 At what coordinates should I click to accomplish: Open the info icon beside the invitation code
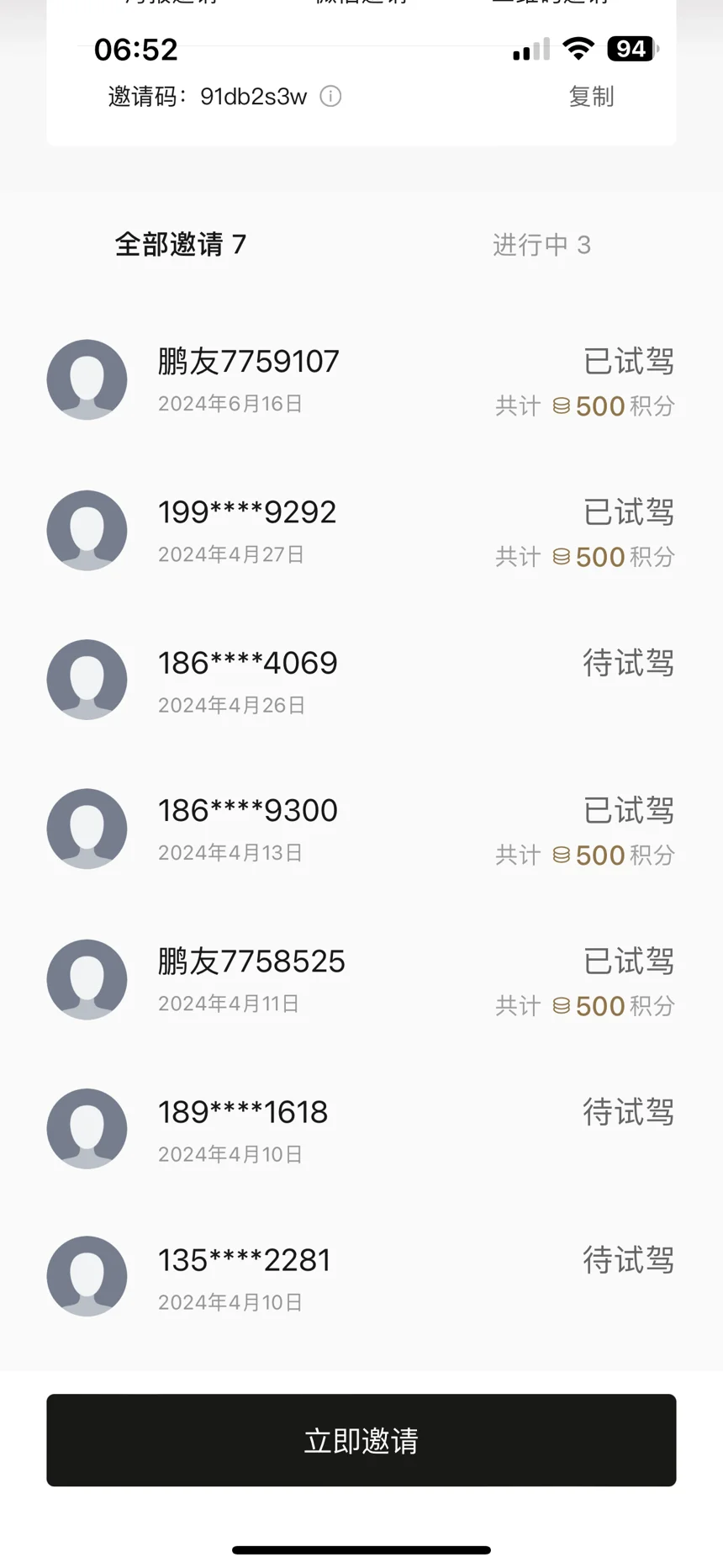coord(330,97)
